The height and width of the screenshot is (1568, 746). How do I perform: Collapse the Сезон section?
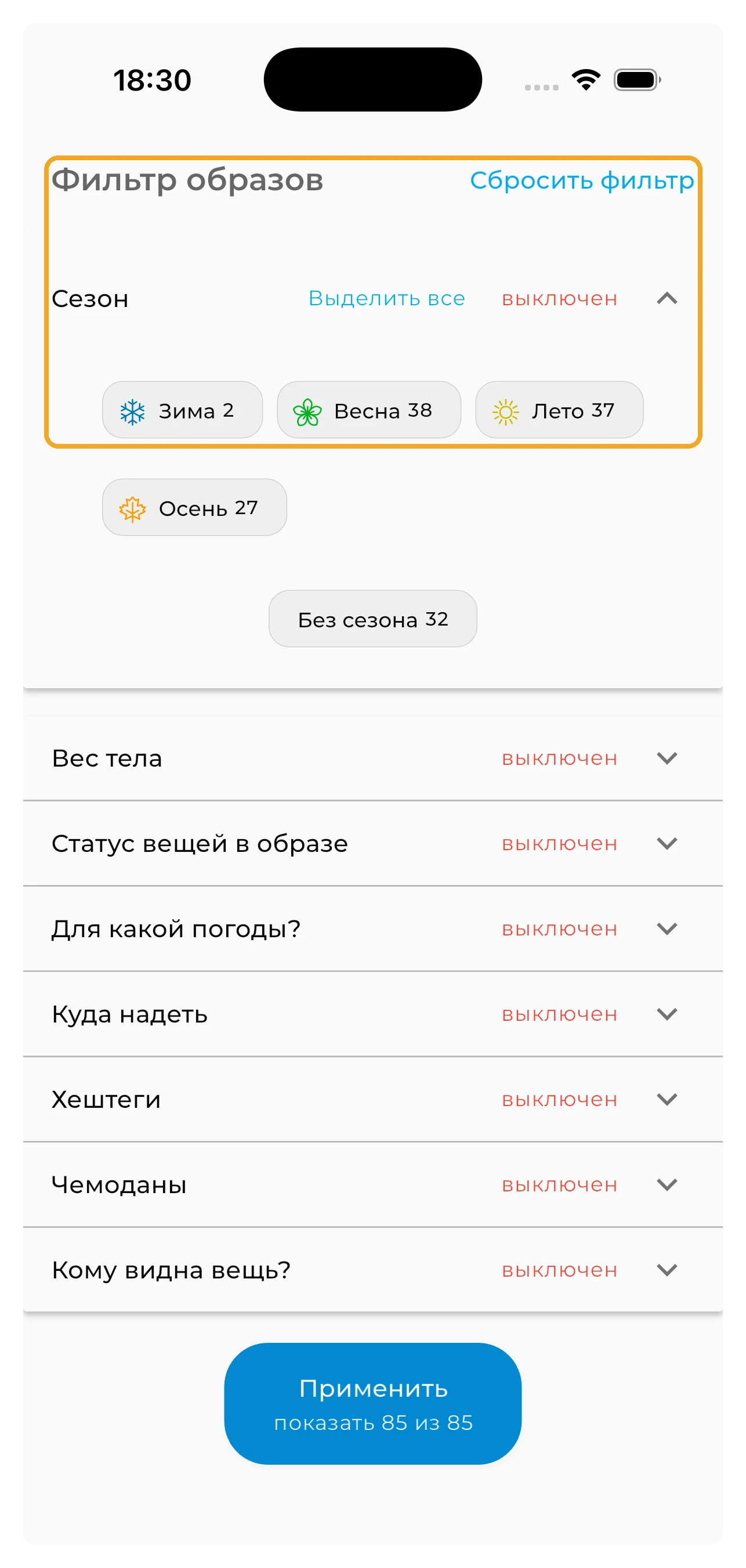667,298
